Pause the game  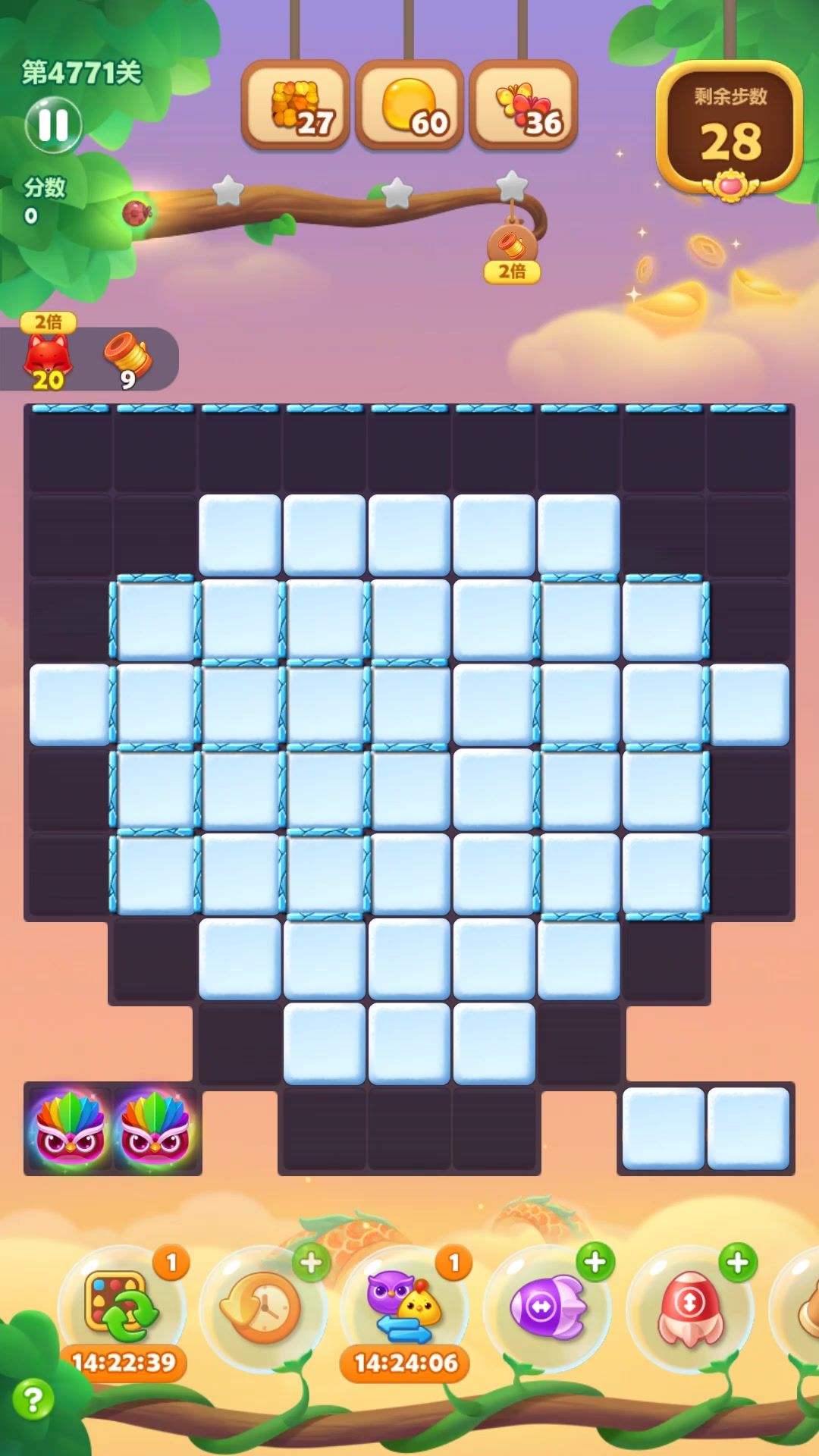[53, 125]
